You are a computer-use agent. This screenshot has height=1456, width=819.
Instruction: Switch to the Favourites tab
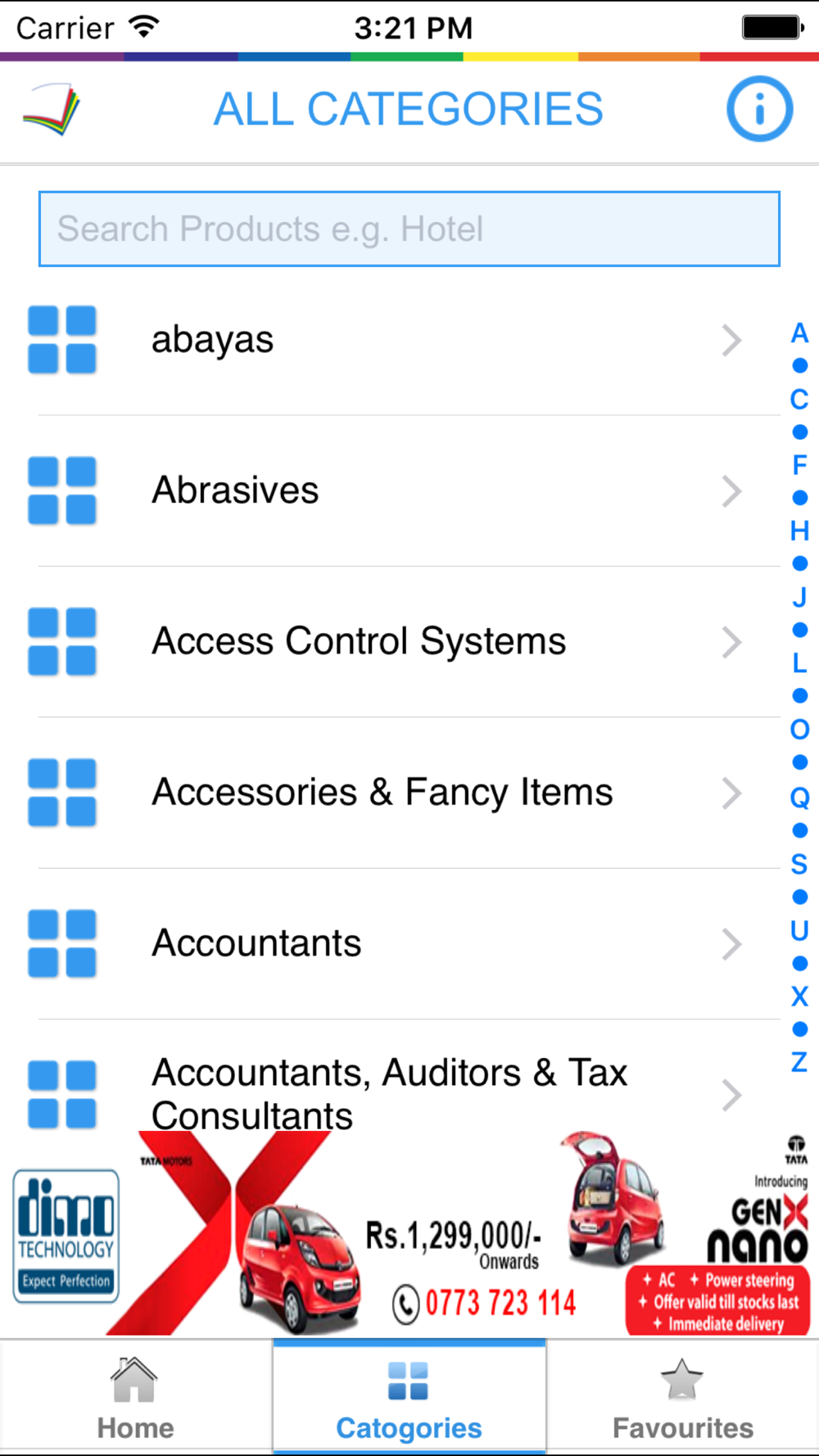[682, 1398]
